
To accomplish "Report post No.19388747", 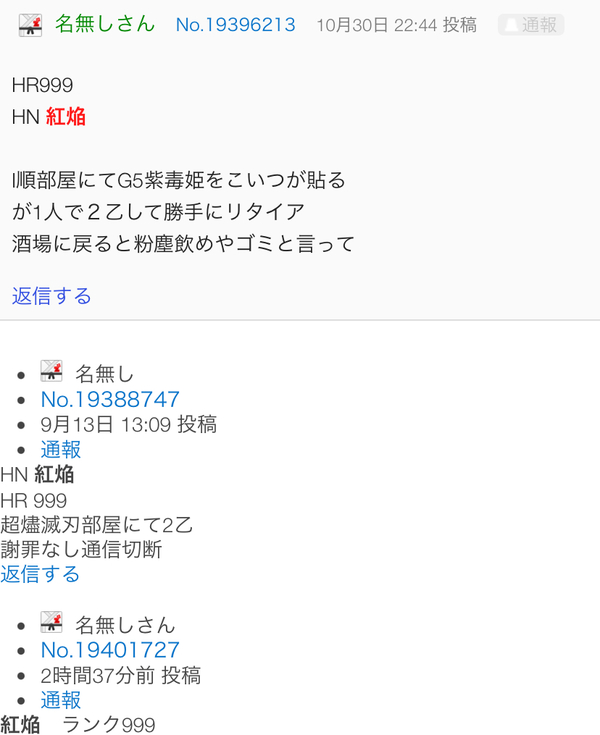I will (61, 450).
